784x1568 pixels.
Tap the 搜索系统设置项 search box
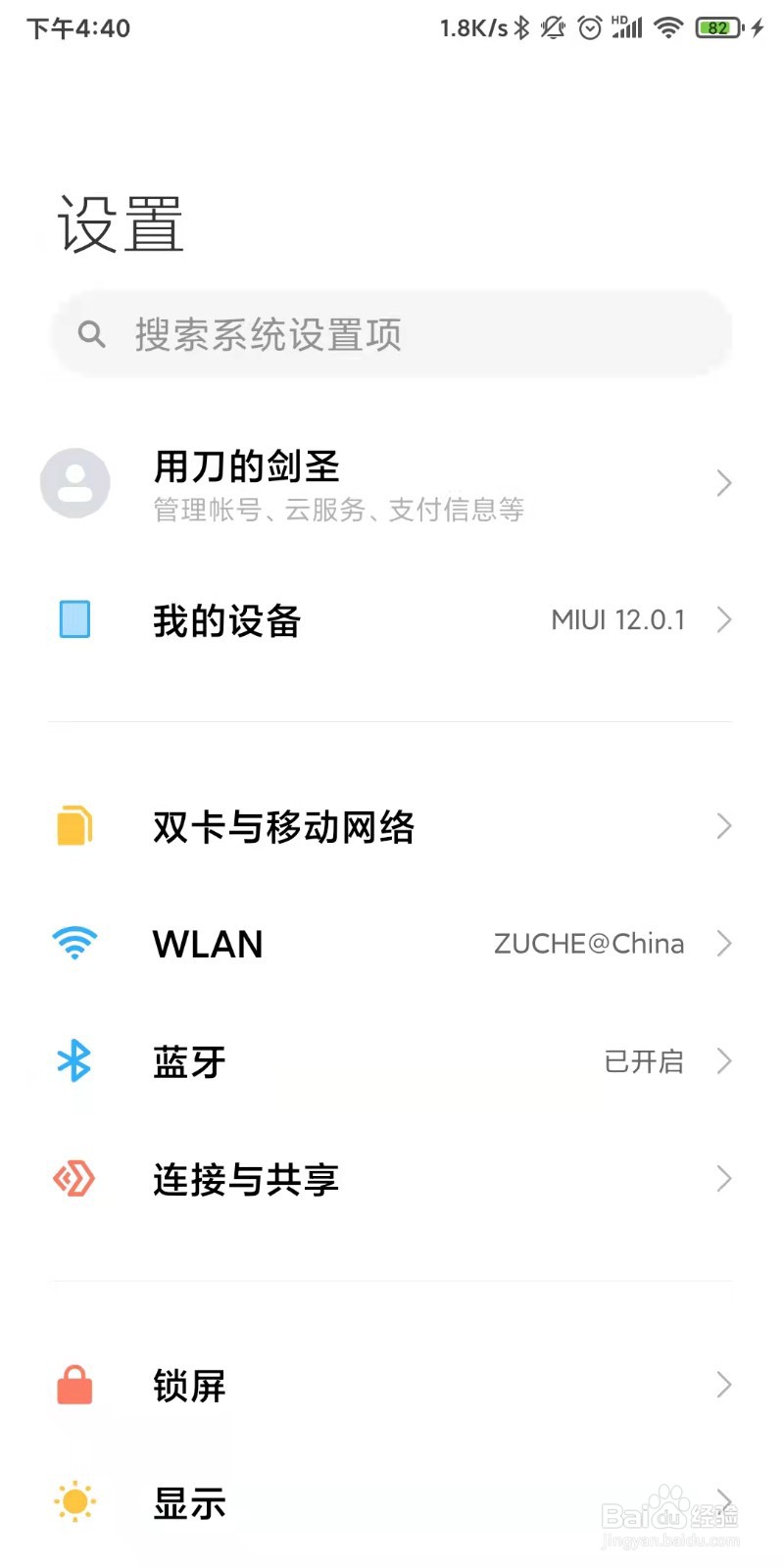pos(392,334)
